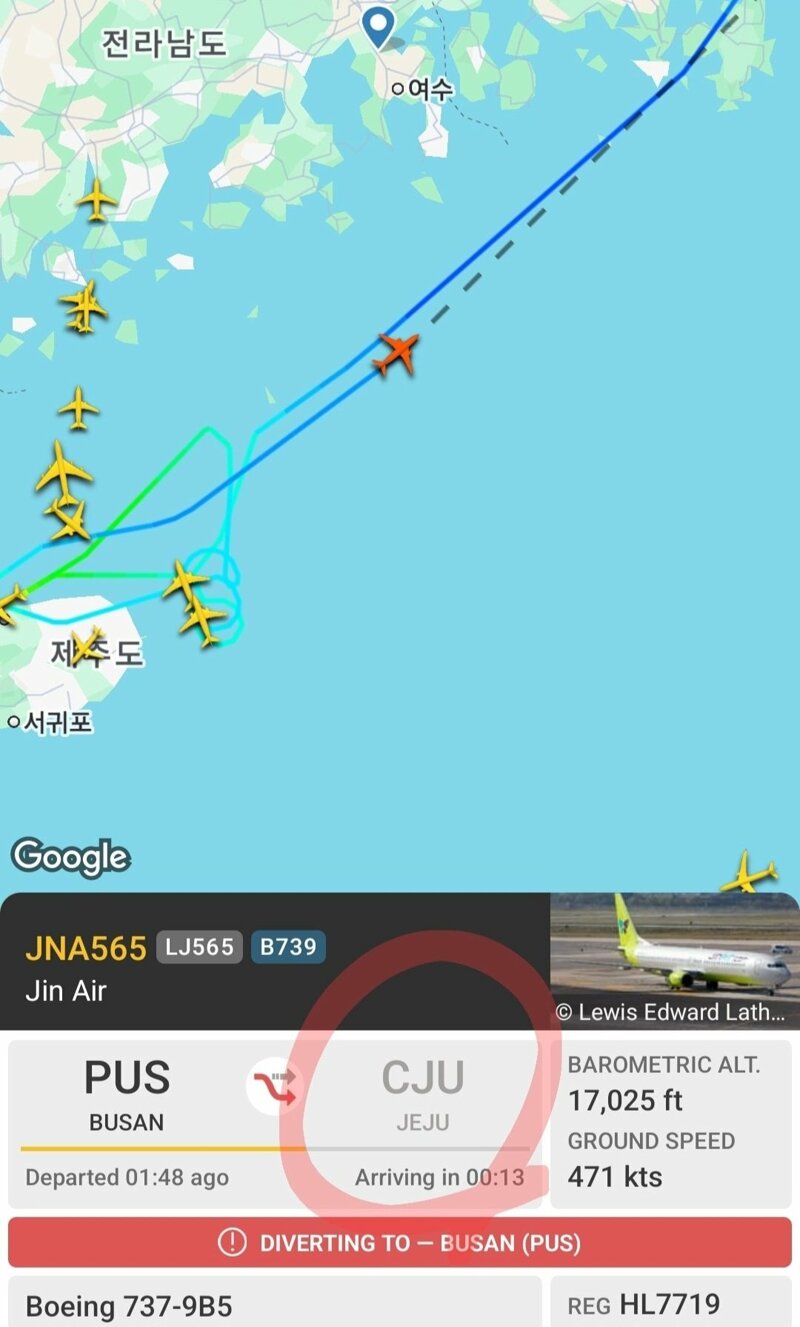Tap the Diverting to Busan banner
This screenshot has height=1327, width=800.
pos(400,1243)
